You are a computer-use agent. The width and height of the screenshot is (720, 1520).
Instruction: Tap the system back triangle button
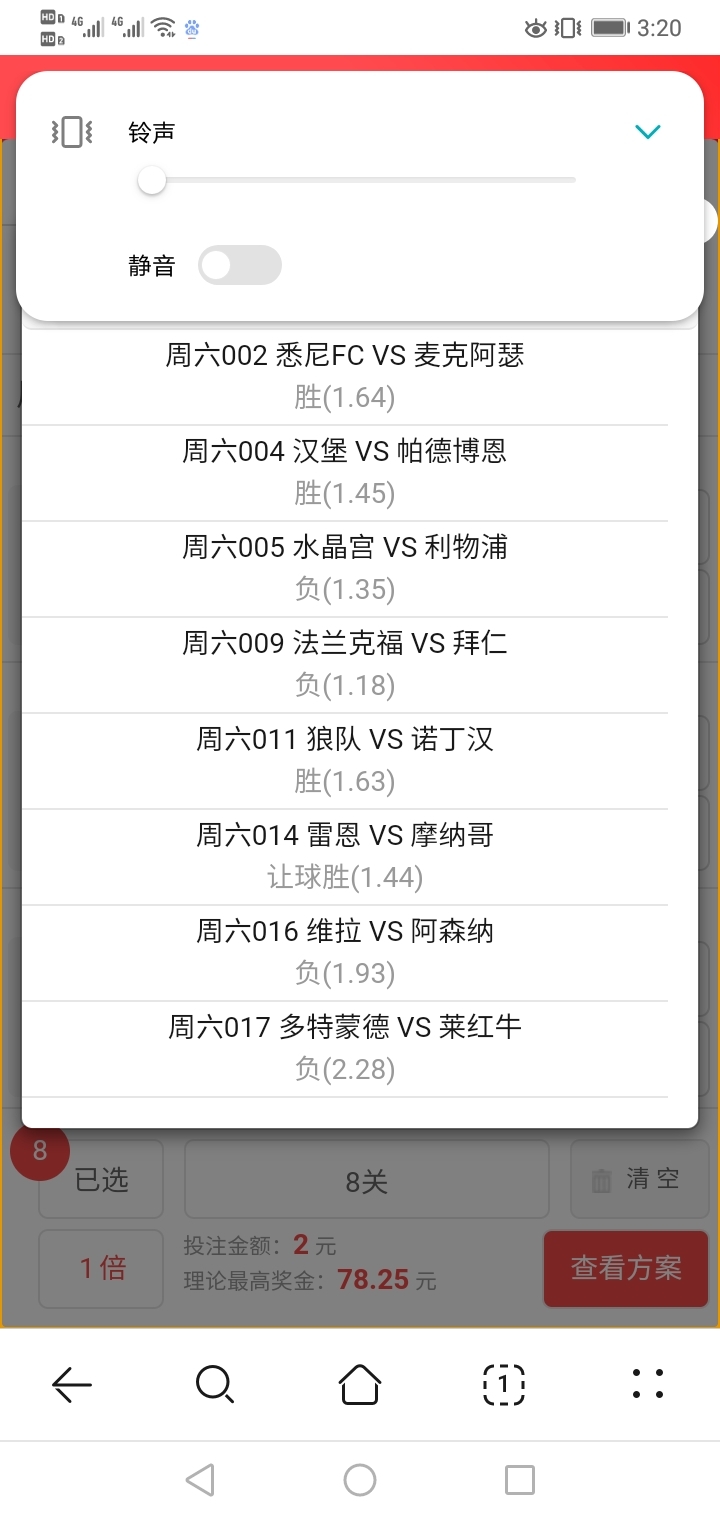coord(200,1480)
